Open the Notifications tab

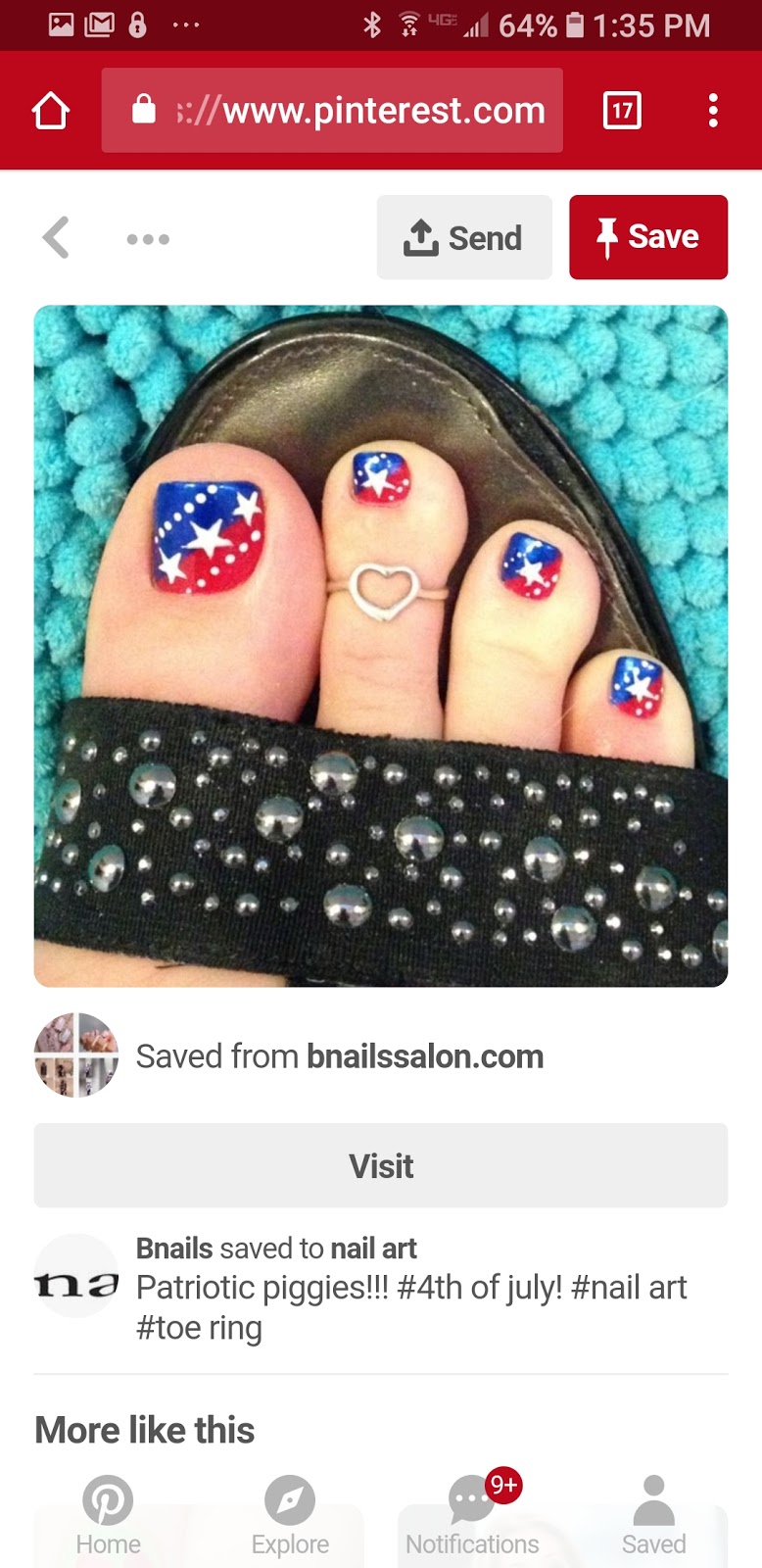click(x=472, y=1516)
